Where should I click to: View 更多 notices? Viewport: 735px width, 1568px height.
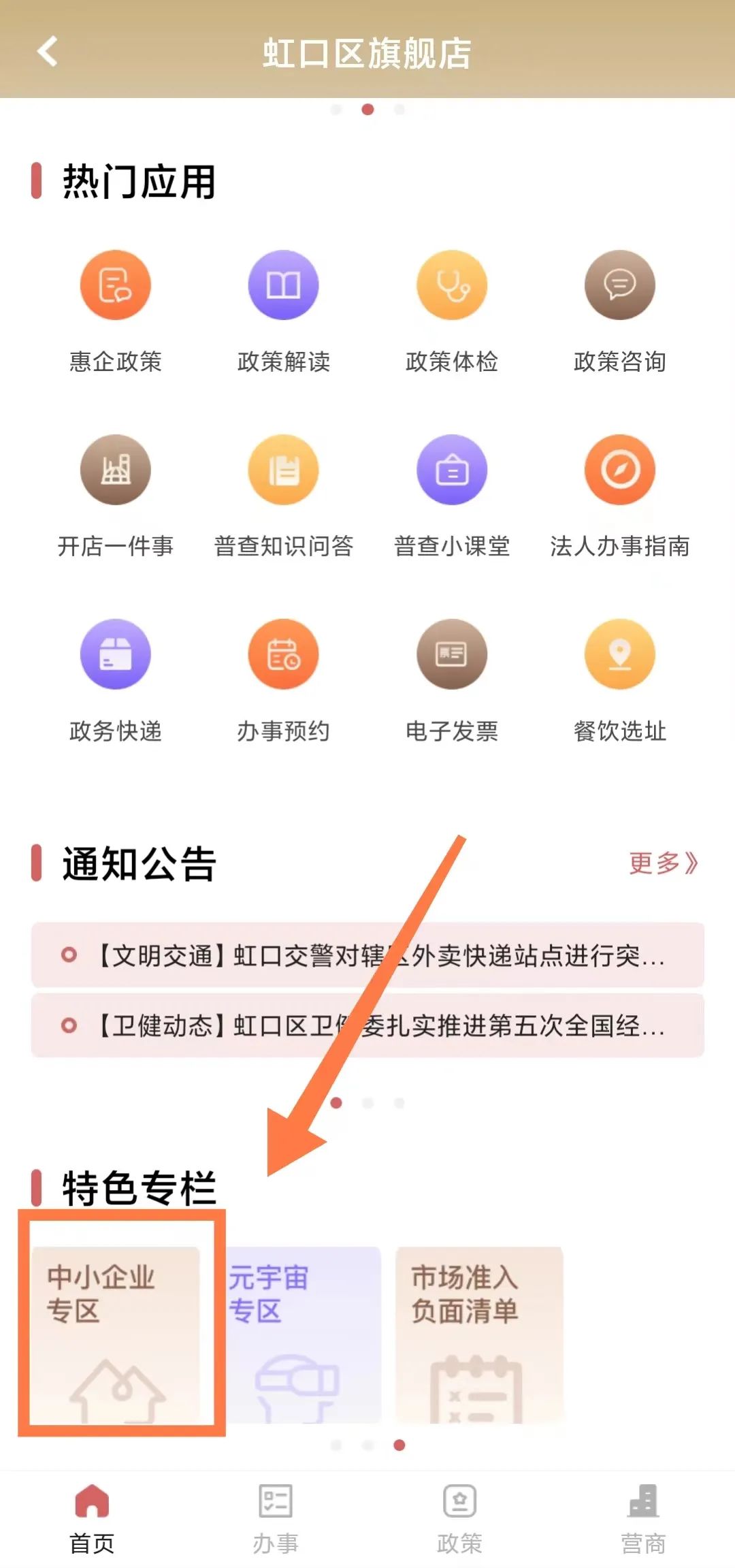tap(663, 863)
